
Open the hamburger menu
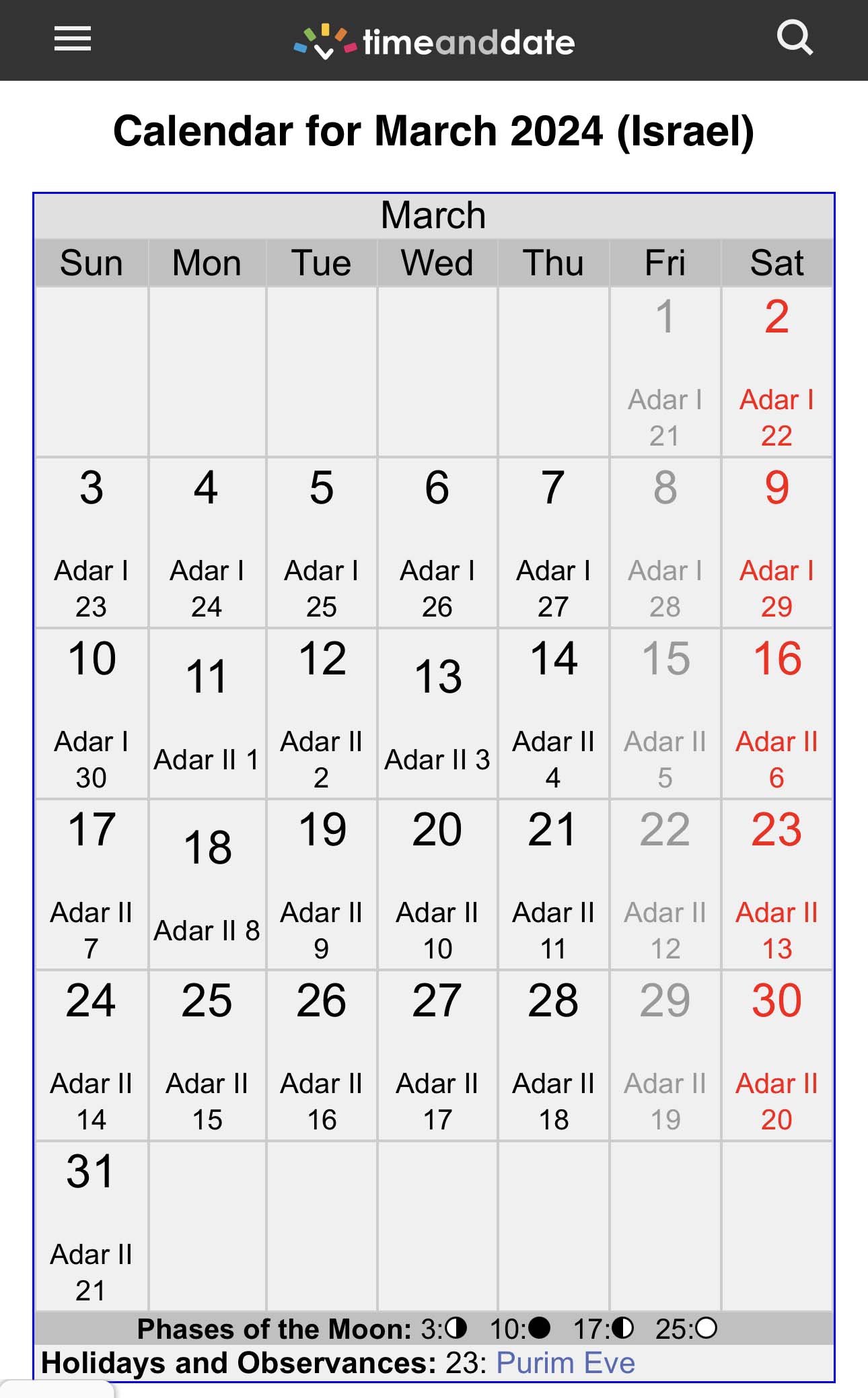point(73,39)
